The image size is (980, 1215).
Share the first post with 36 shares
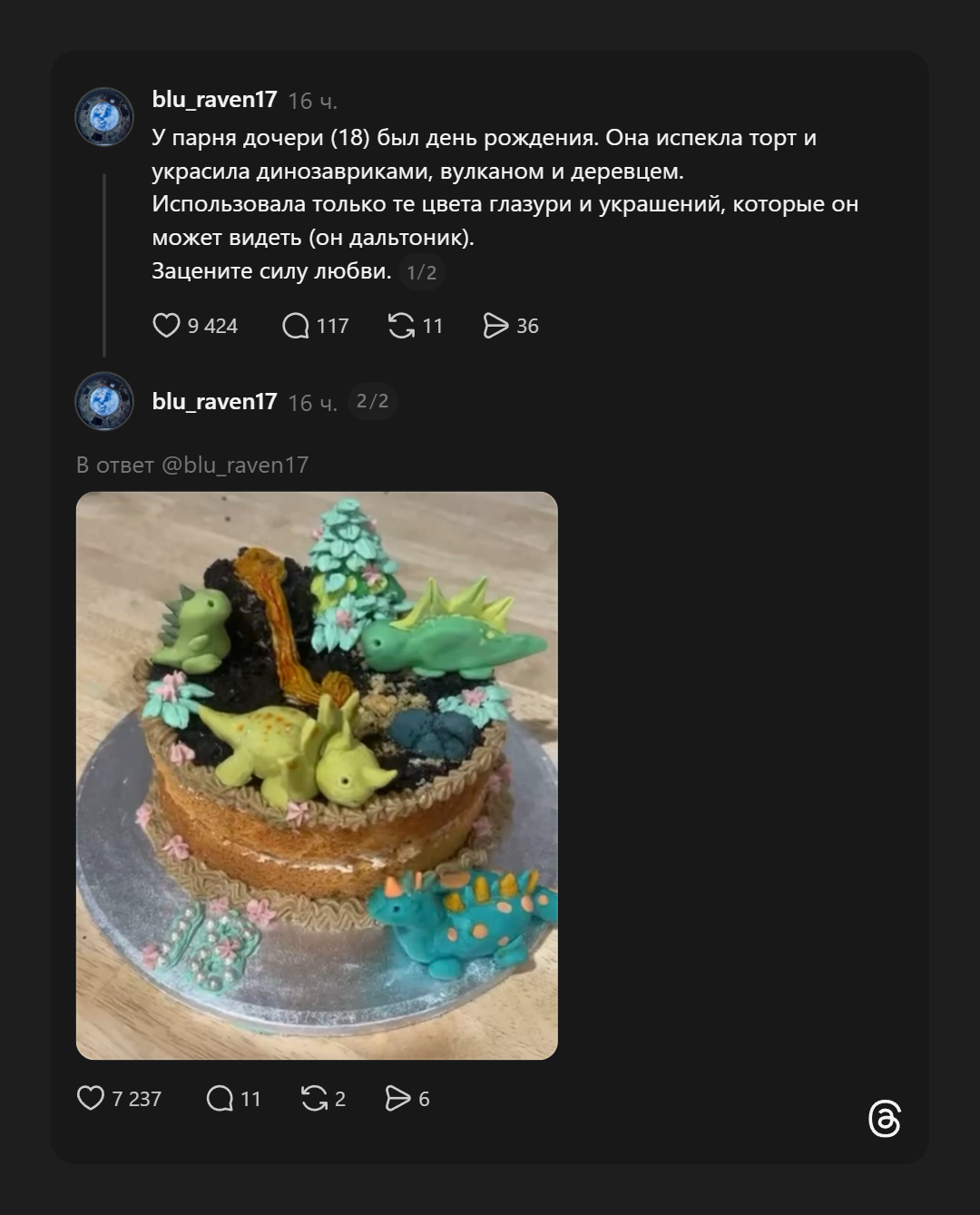tap(495, 326)
